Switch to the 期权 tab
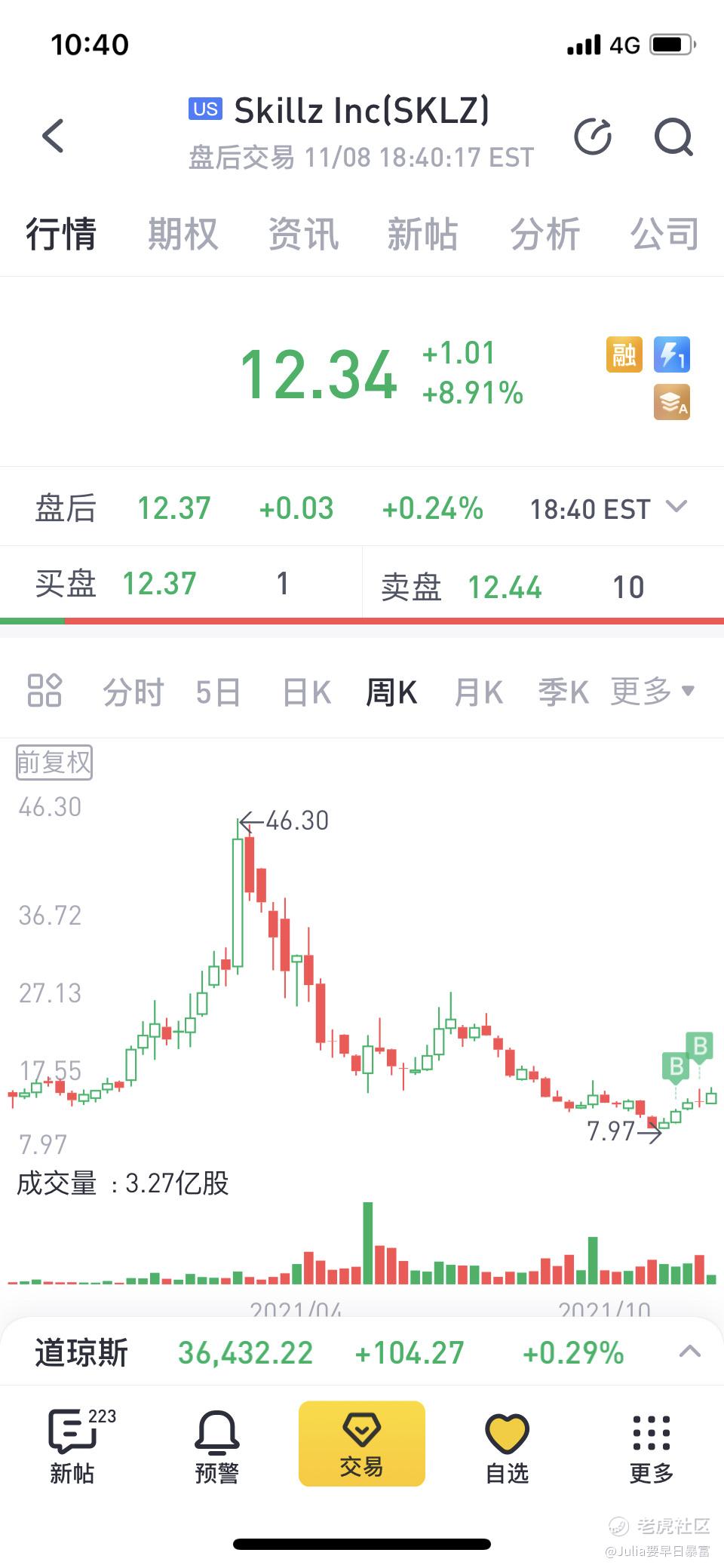 [x=183, y=234]
